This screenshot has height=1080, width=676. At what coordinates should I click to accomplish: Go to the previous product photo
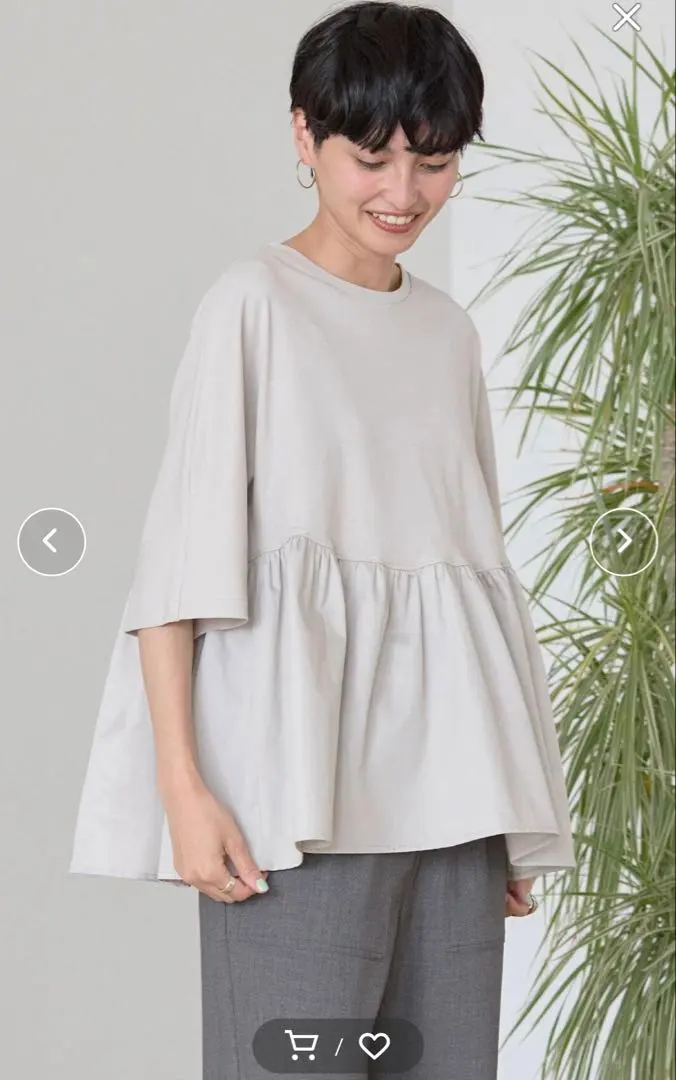52,542
